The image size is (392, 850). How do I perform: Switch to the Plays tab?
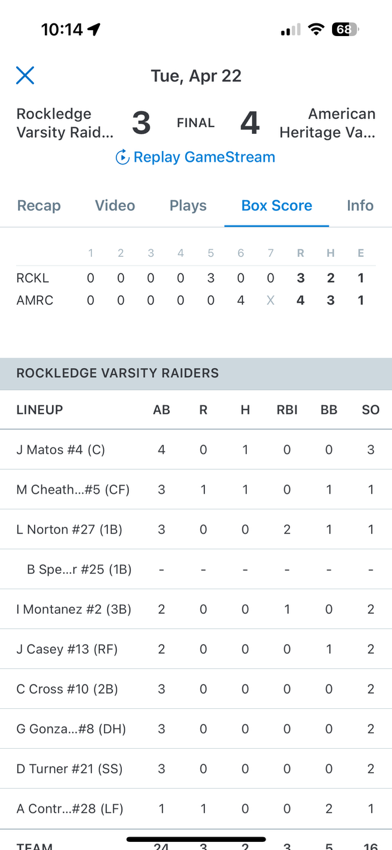188,206
